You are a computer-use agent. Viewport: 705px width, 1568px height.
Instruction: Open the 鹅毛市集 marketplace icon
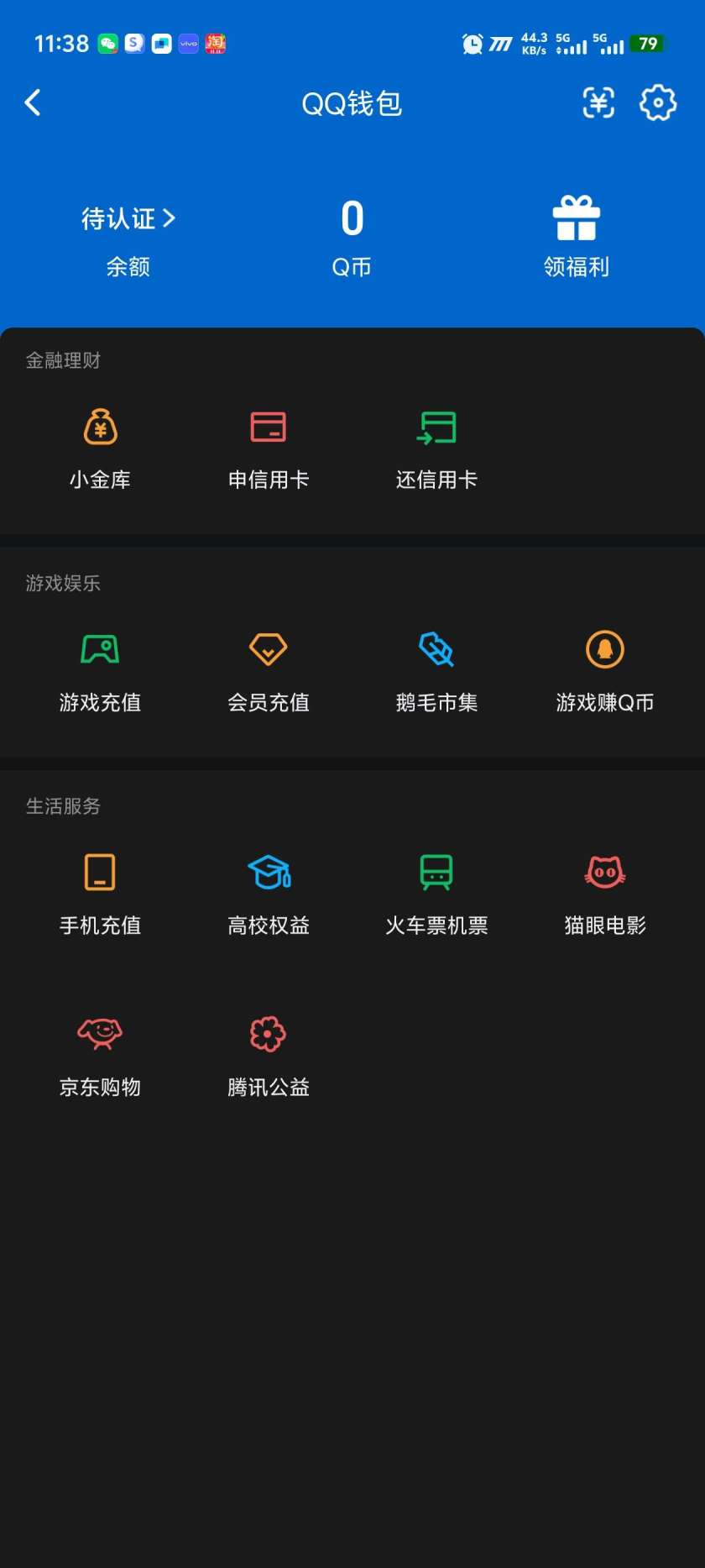(x=436, y=649)
